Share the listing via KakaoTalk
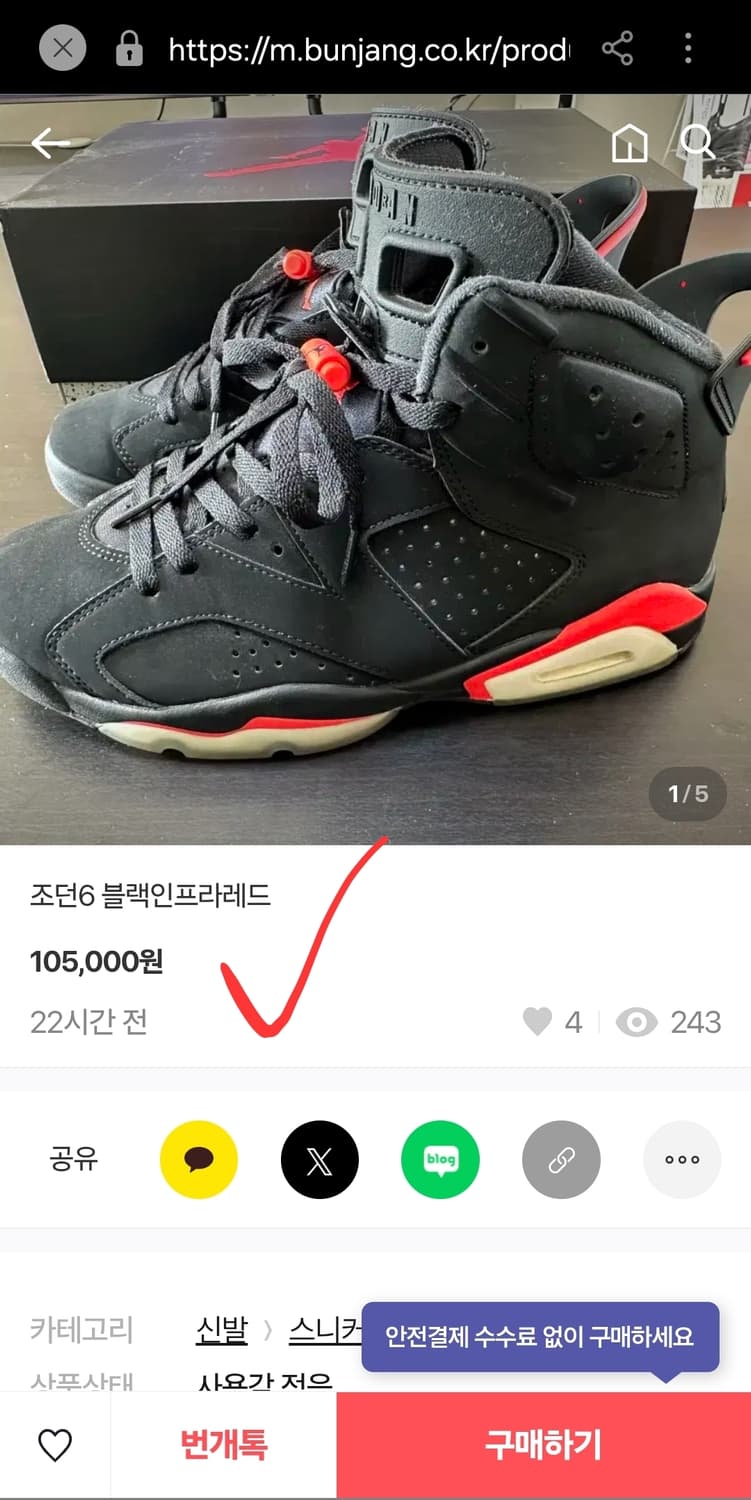Viewport: 751px width, 1500px height. click(198, 1159)
